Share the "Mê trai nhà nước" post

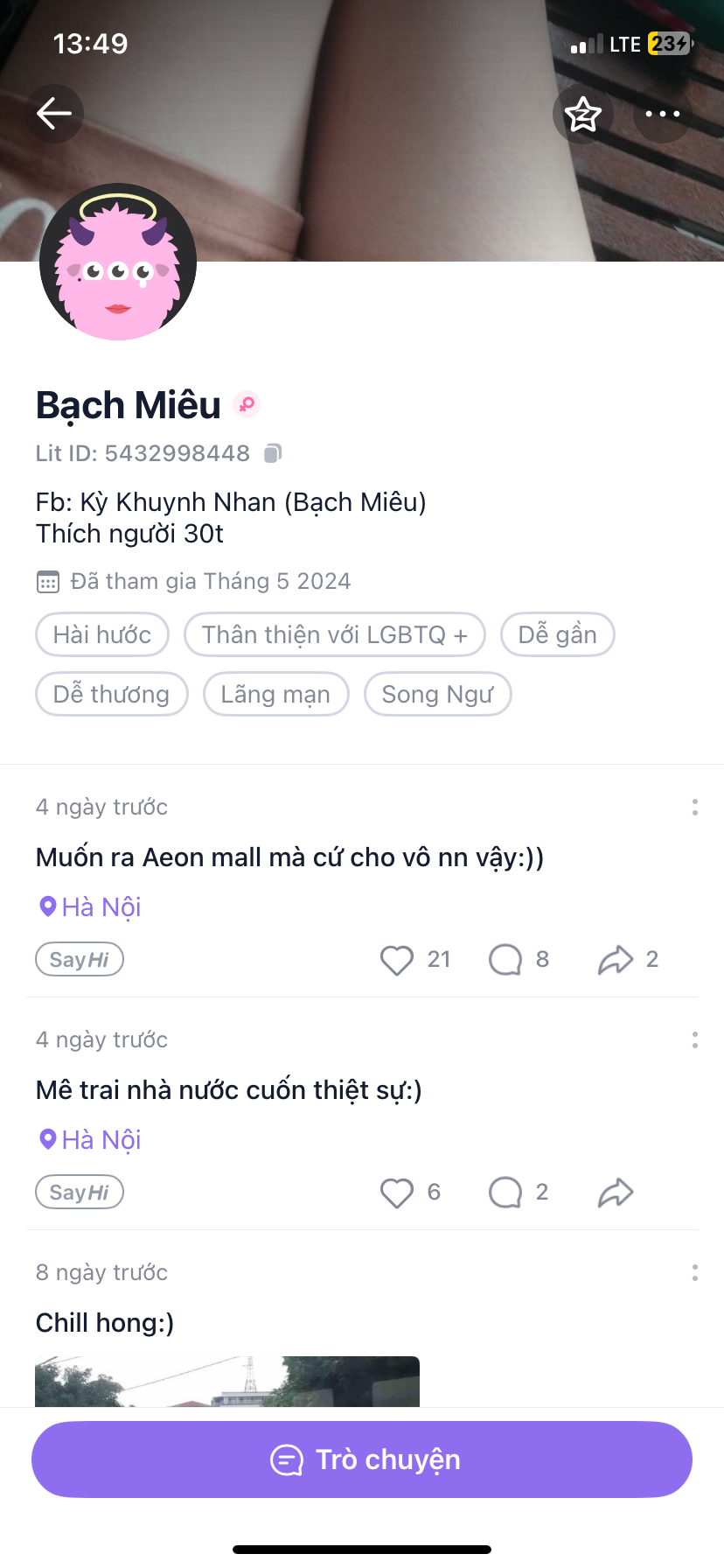[616, 1193]
